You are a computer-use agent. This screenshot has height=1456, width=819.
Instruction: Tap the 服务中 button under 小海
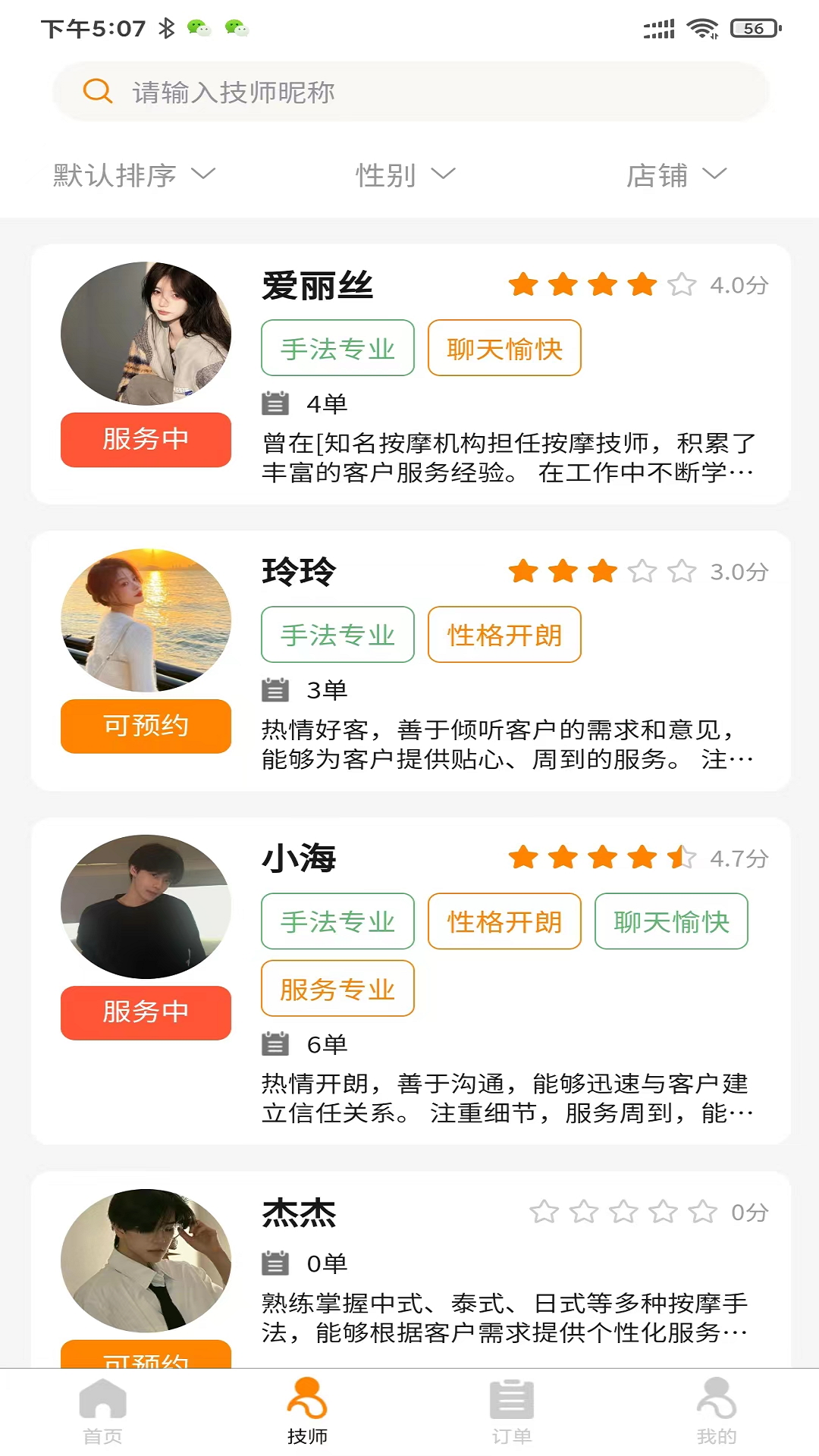pyautogui.click(x=146, y=1012)
